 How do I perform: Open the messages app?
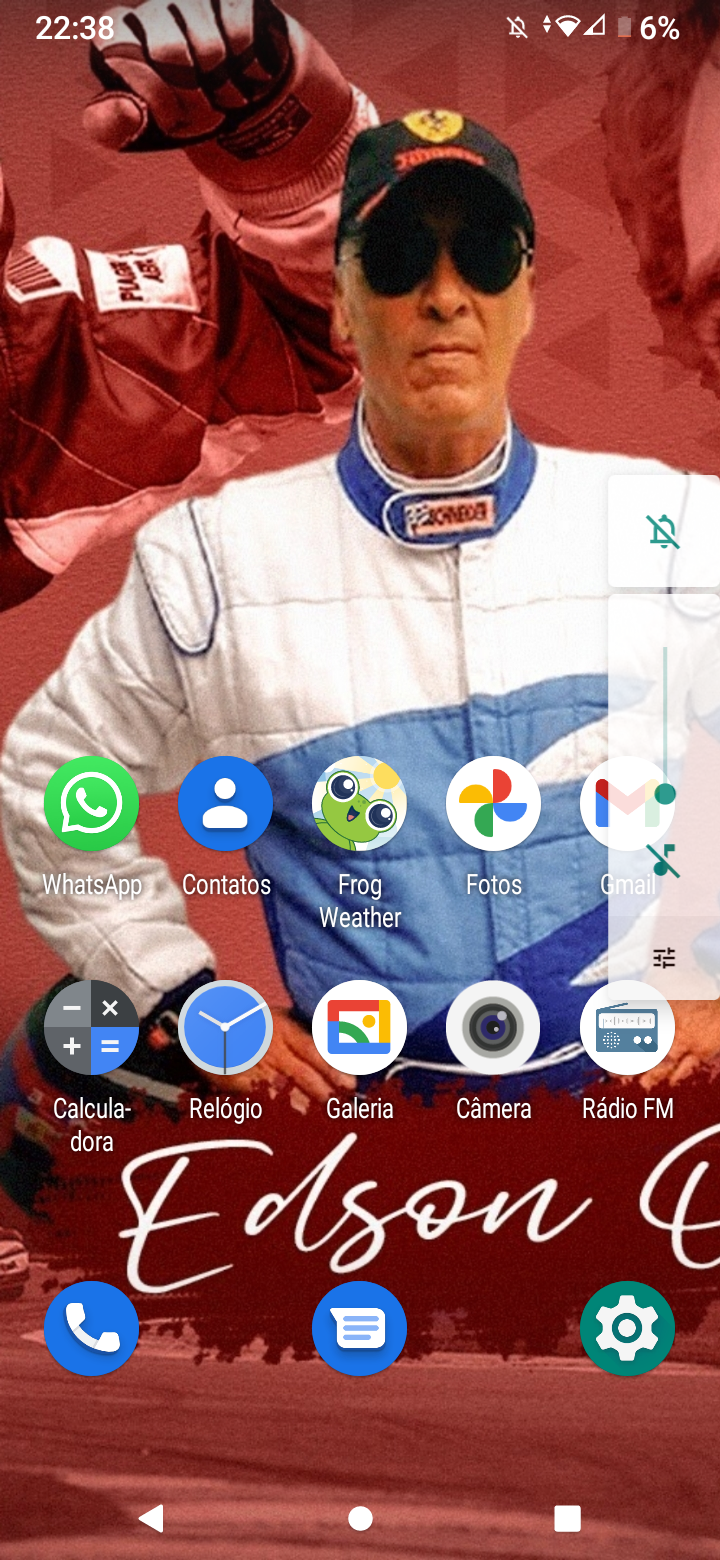(x=359, y=1328)
